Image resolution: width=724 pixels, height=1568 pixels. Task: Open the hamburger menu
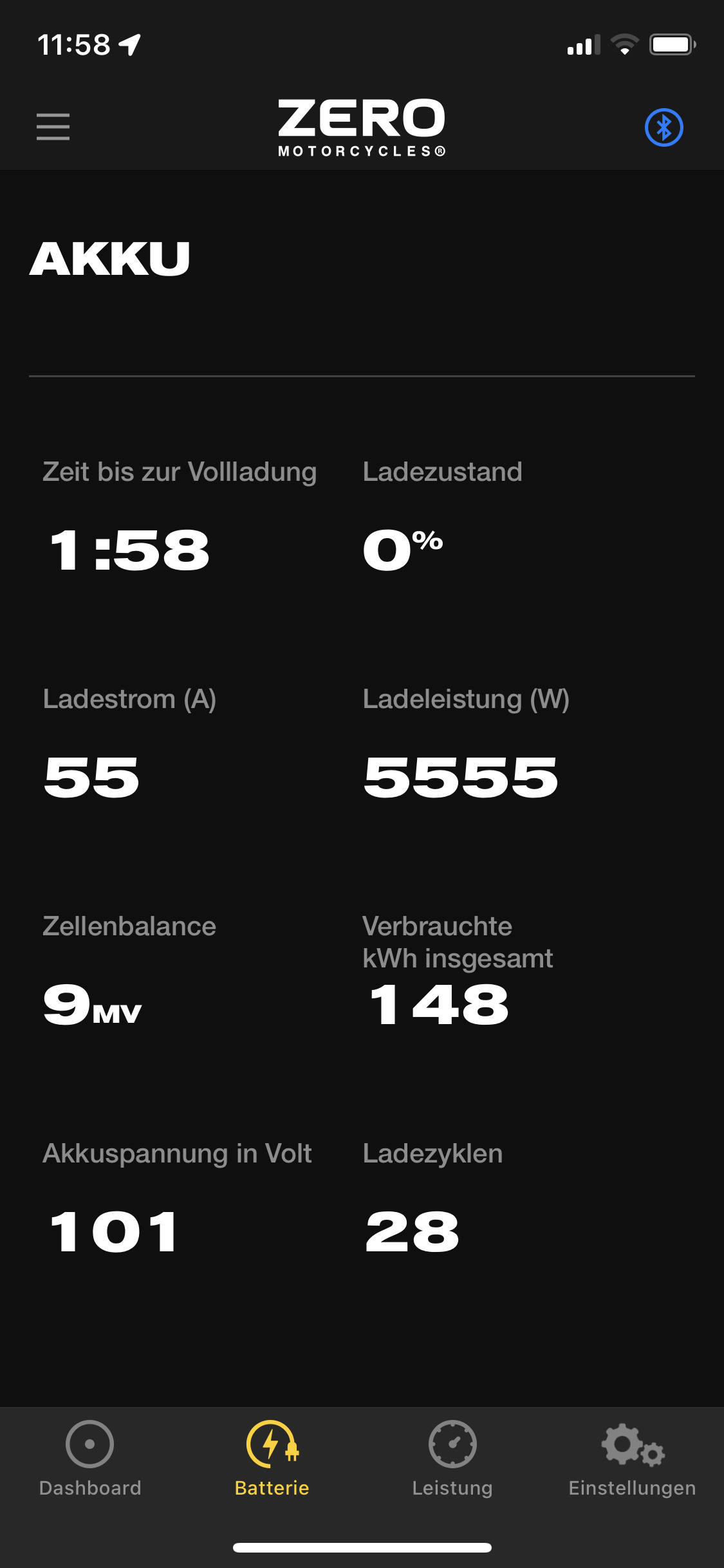pos(53,127)
